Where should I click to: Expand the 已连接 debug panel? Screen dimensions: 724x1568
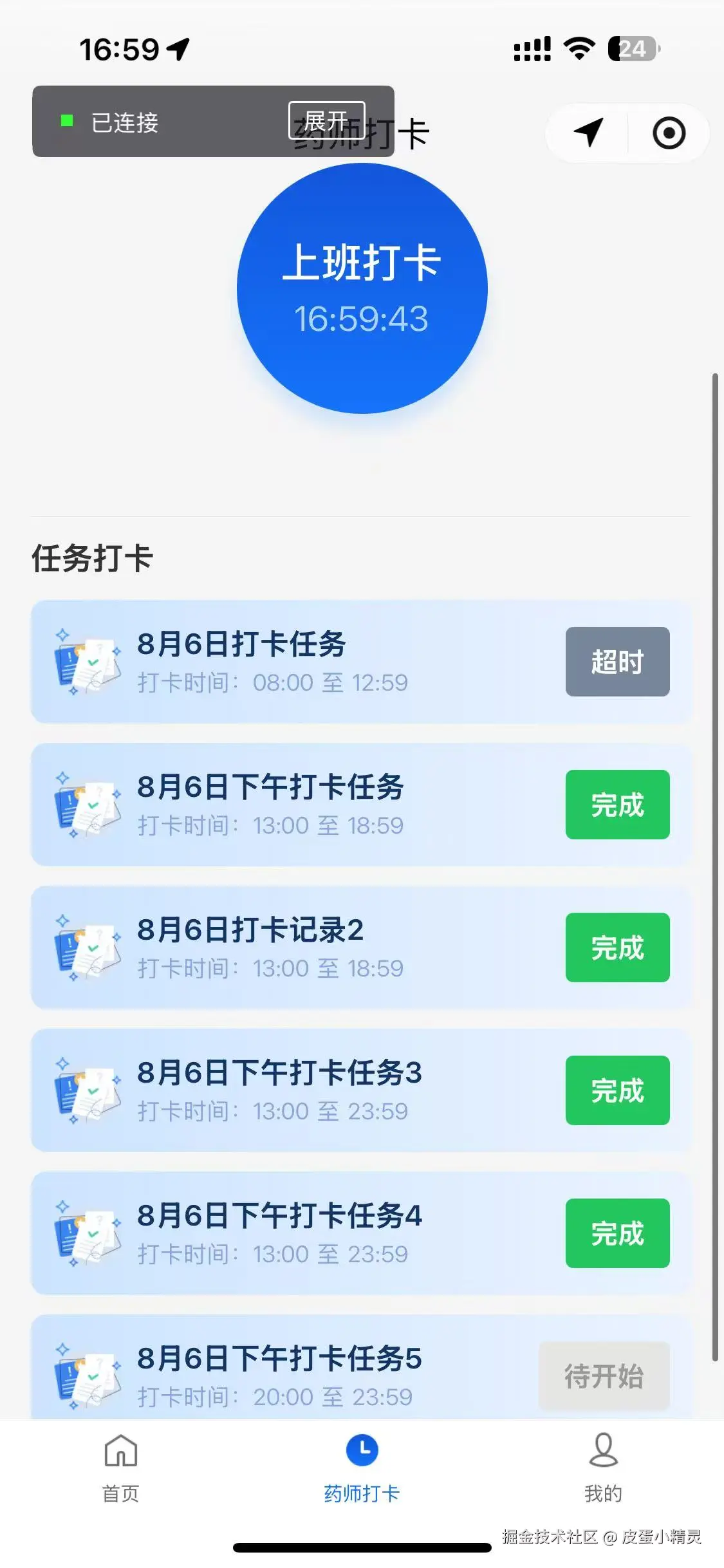(x=326, y=120)
